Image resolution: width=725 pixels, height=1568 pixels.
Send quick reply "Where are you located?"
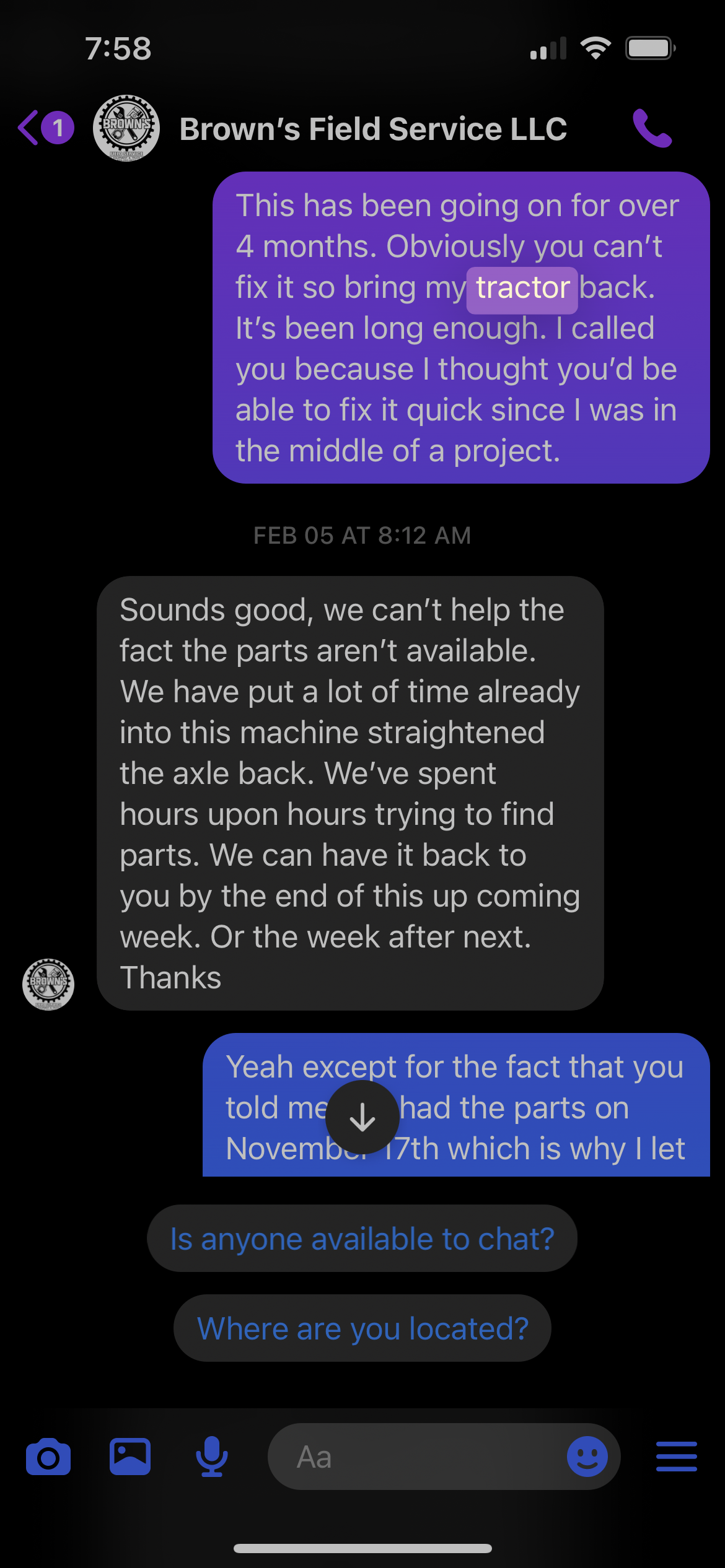[362, 1328]
